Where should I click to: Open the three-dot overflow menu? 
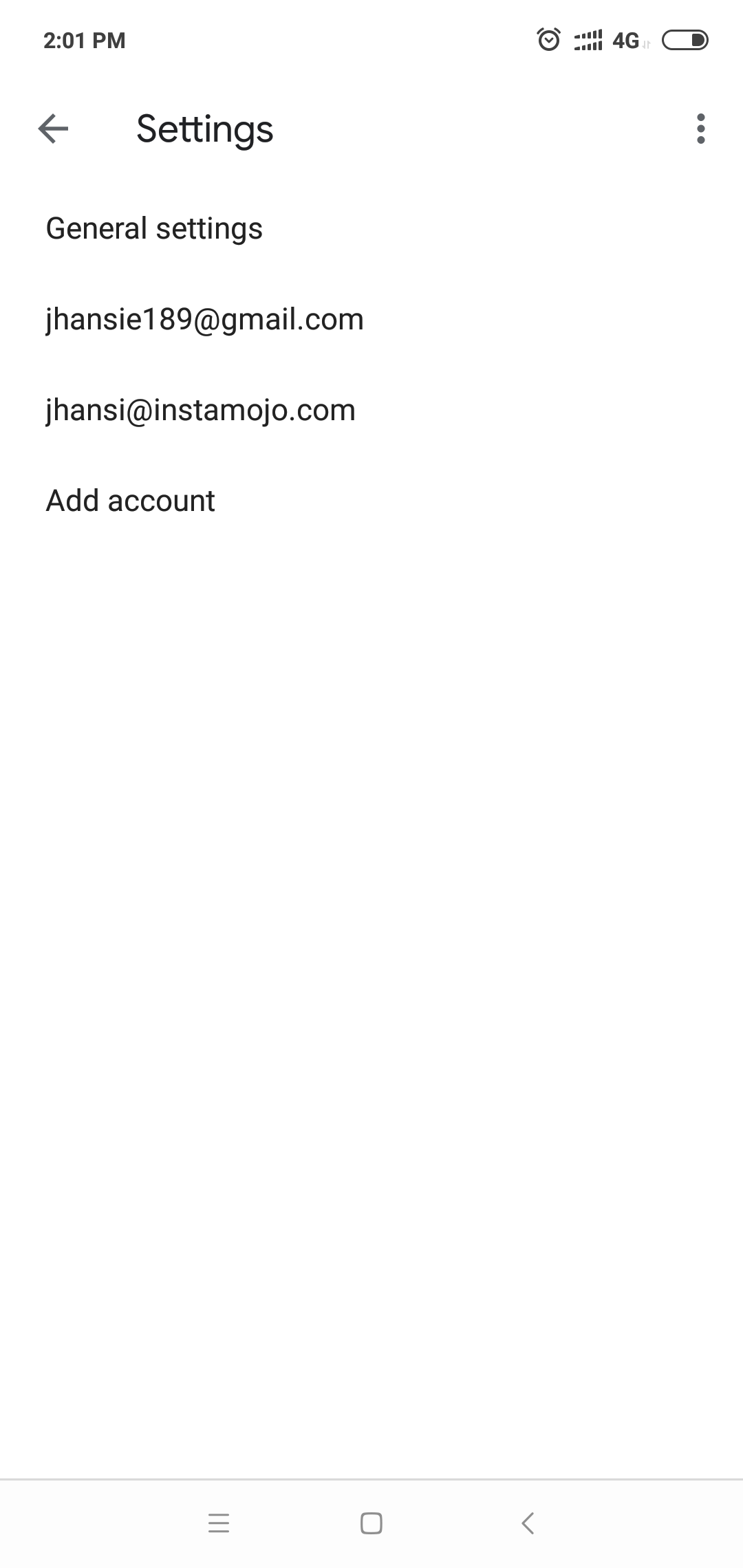pyautogui.click(x=700, y=129)
